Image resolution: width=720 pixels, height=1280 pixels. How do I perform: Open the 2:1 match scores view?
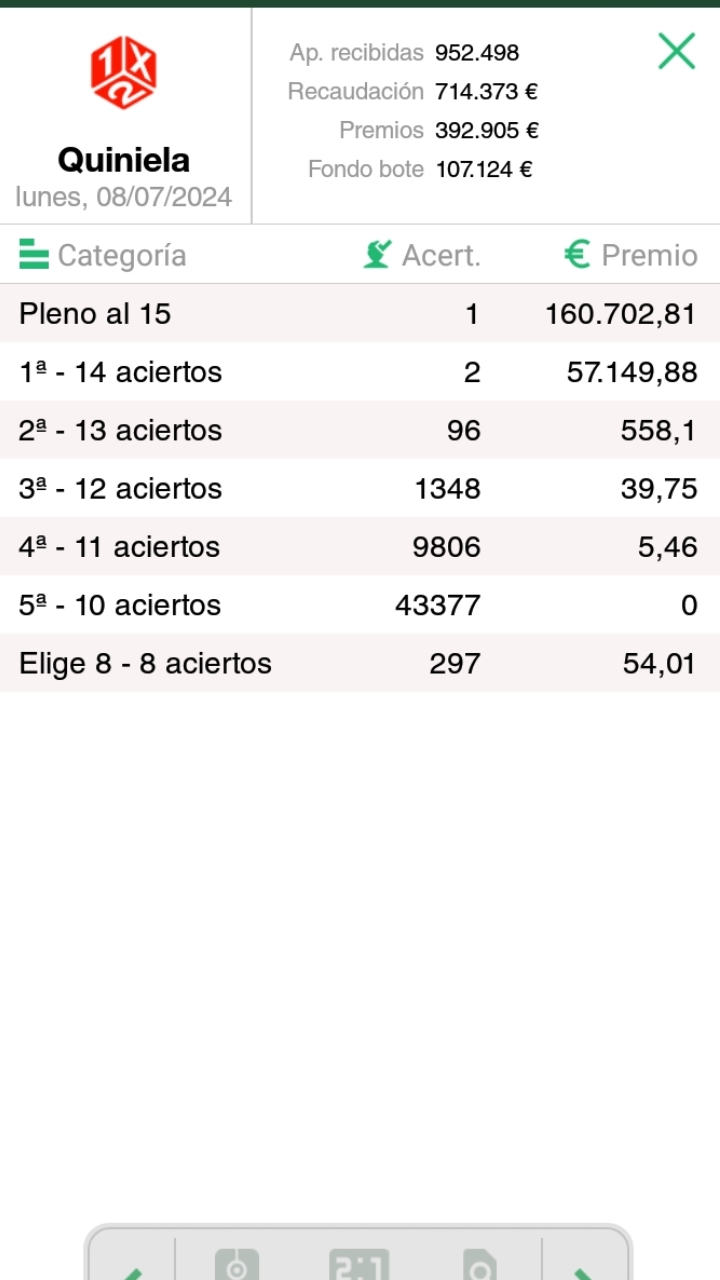(x=359, y=1265)
